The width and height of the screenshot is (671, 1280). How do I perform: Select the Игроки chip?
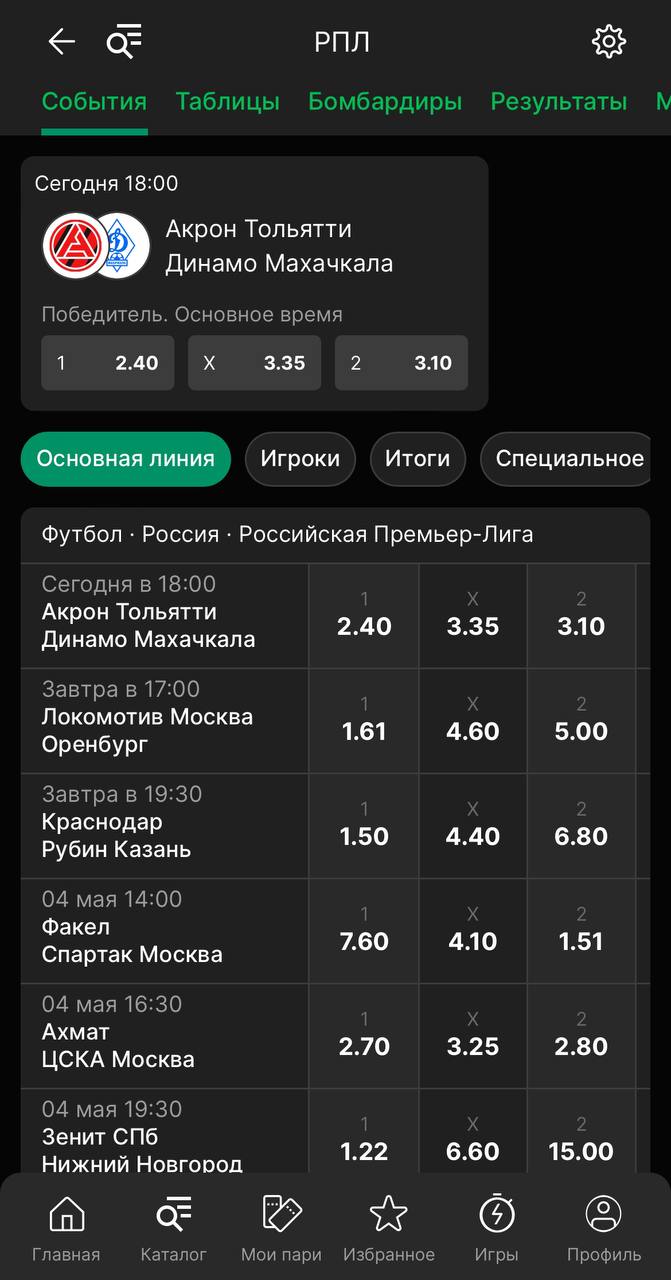[x=300, y=459]
